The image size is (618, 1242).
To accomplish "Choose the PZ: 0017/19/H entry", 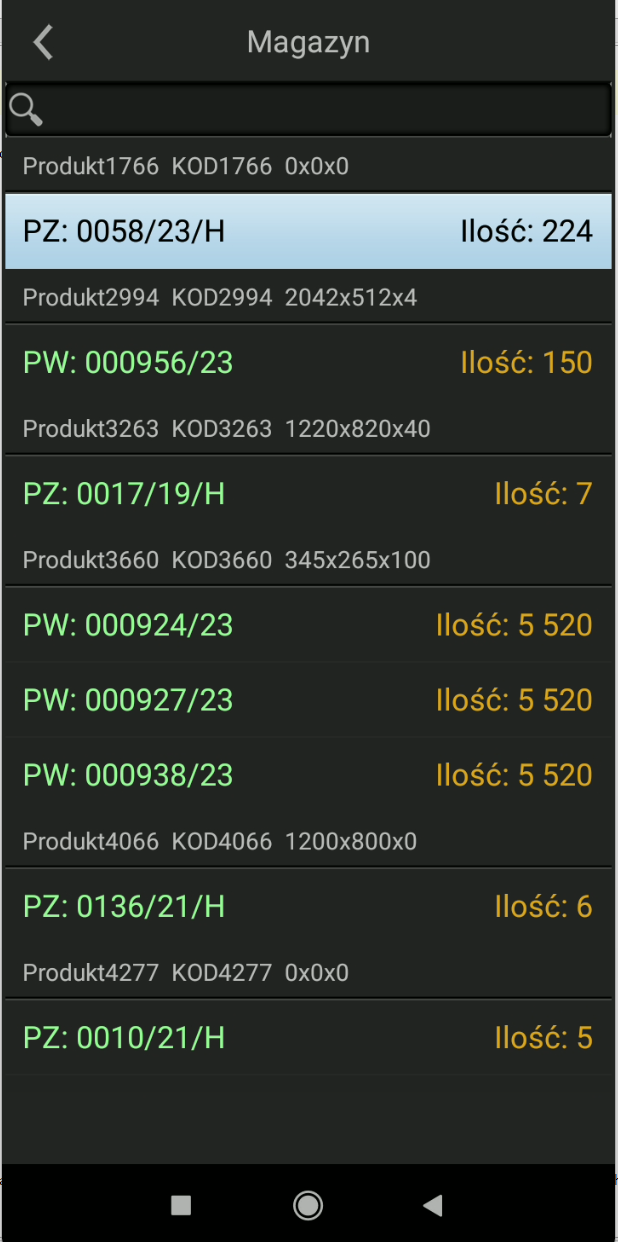I will [x=308, y=494].
